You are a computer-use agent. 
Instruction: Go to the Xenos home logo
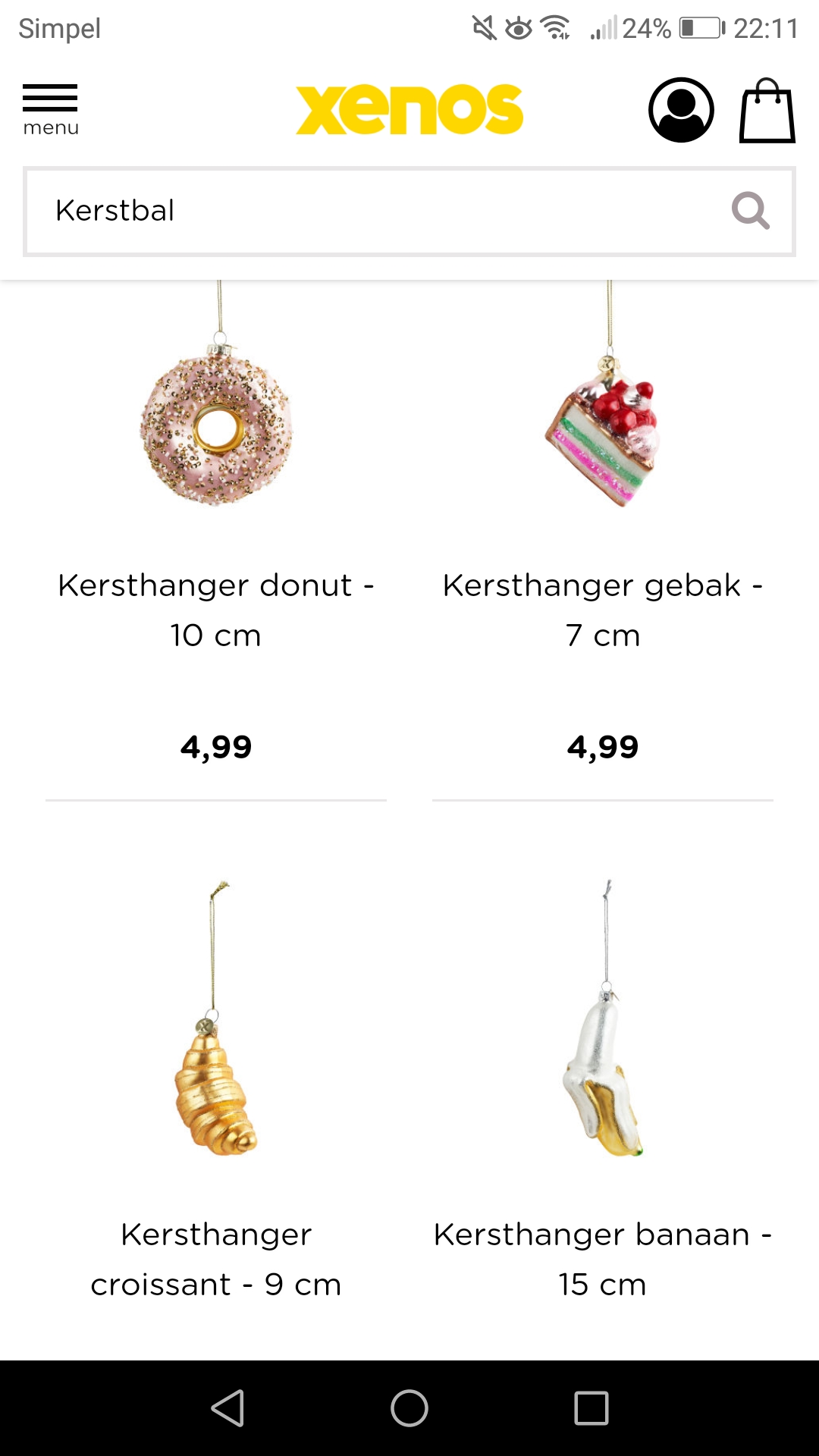[x=409, y=110]
